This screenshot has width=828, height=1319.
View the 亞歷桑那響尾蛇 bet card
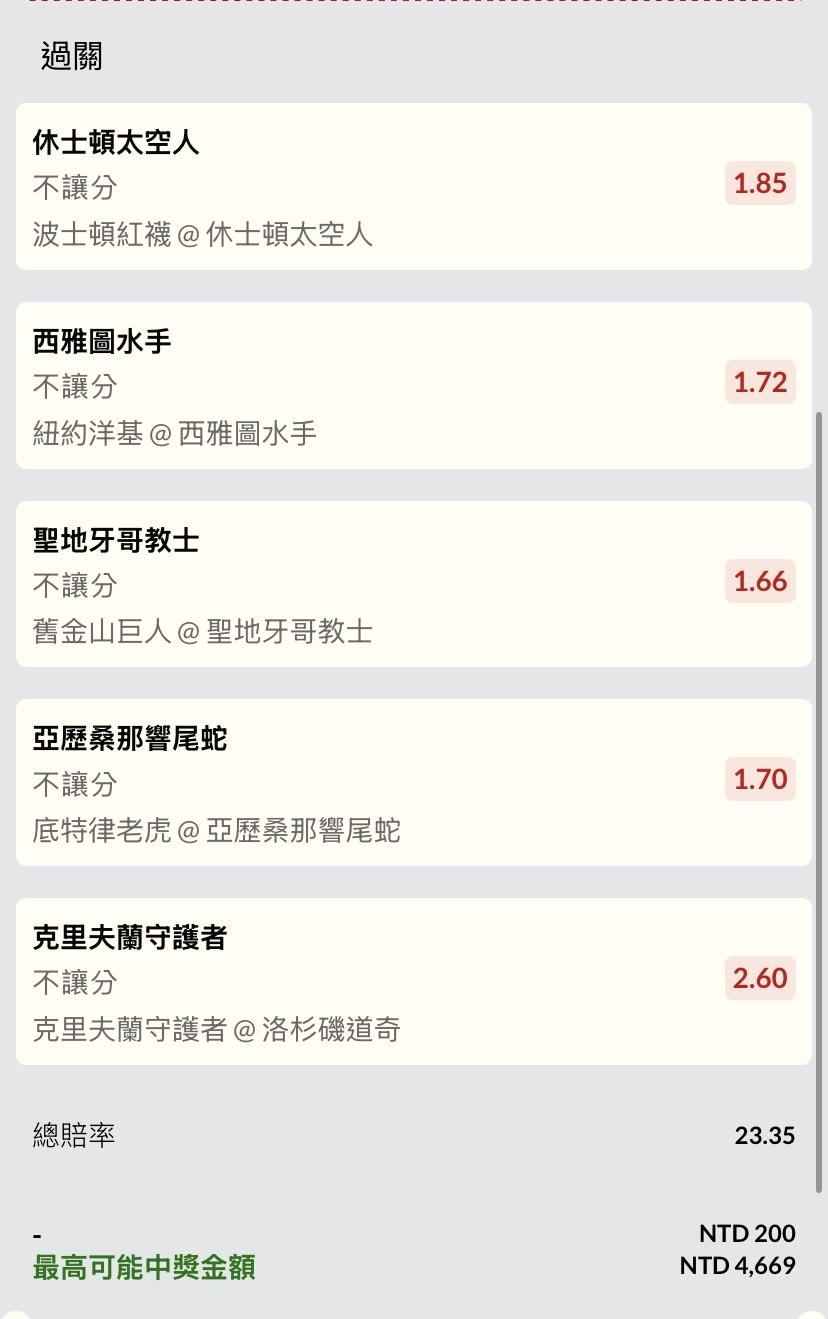413,782
